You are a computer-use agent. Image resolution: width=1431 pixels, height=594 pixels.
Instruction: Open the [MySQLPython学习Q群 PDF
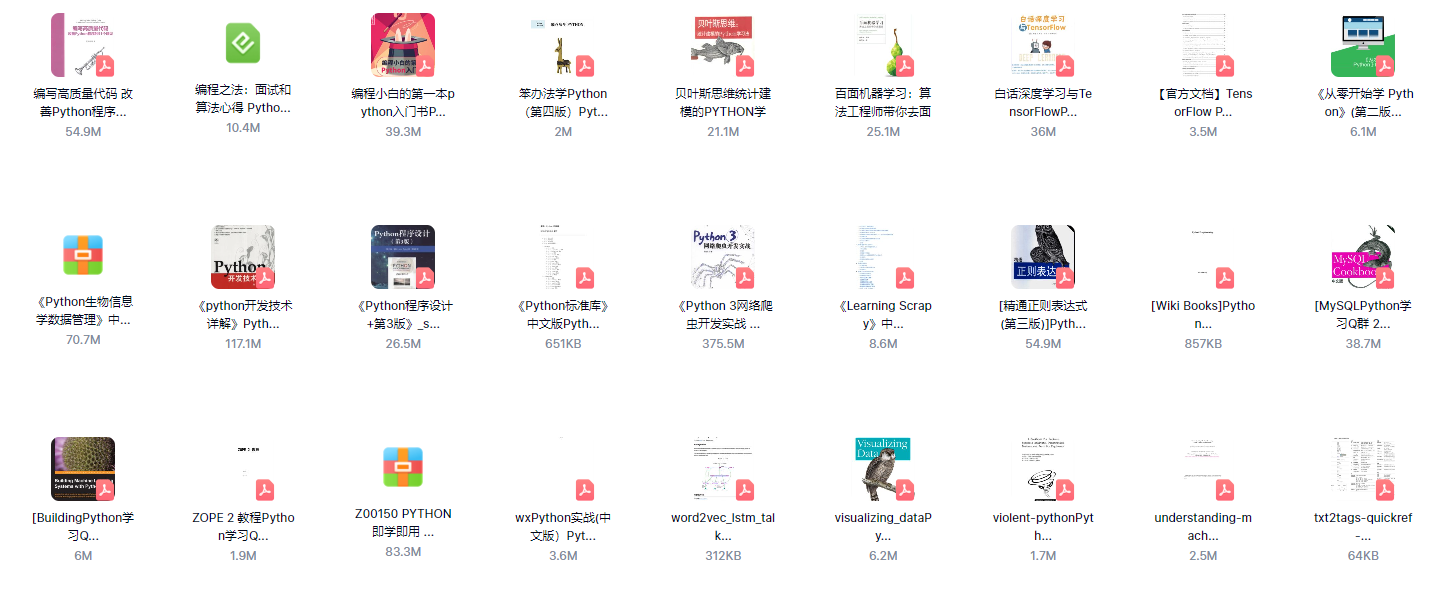(1363, 257)
